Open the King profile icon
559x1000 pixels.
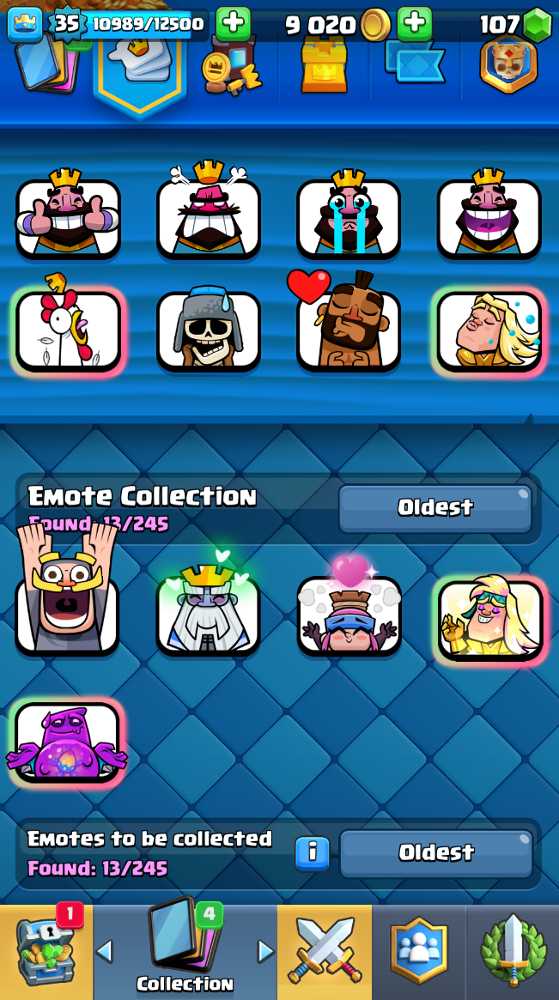[x=25, y=24]
